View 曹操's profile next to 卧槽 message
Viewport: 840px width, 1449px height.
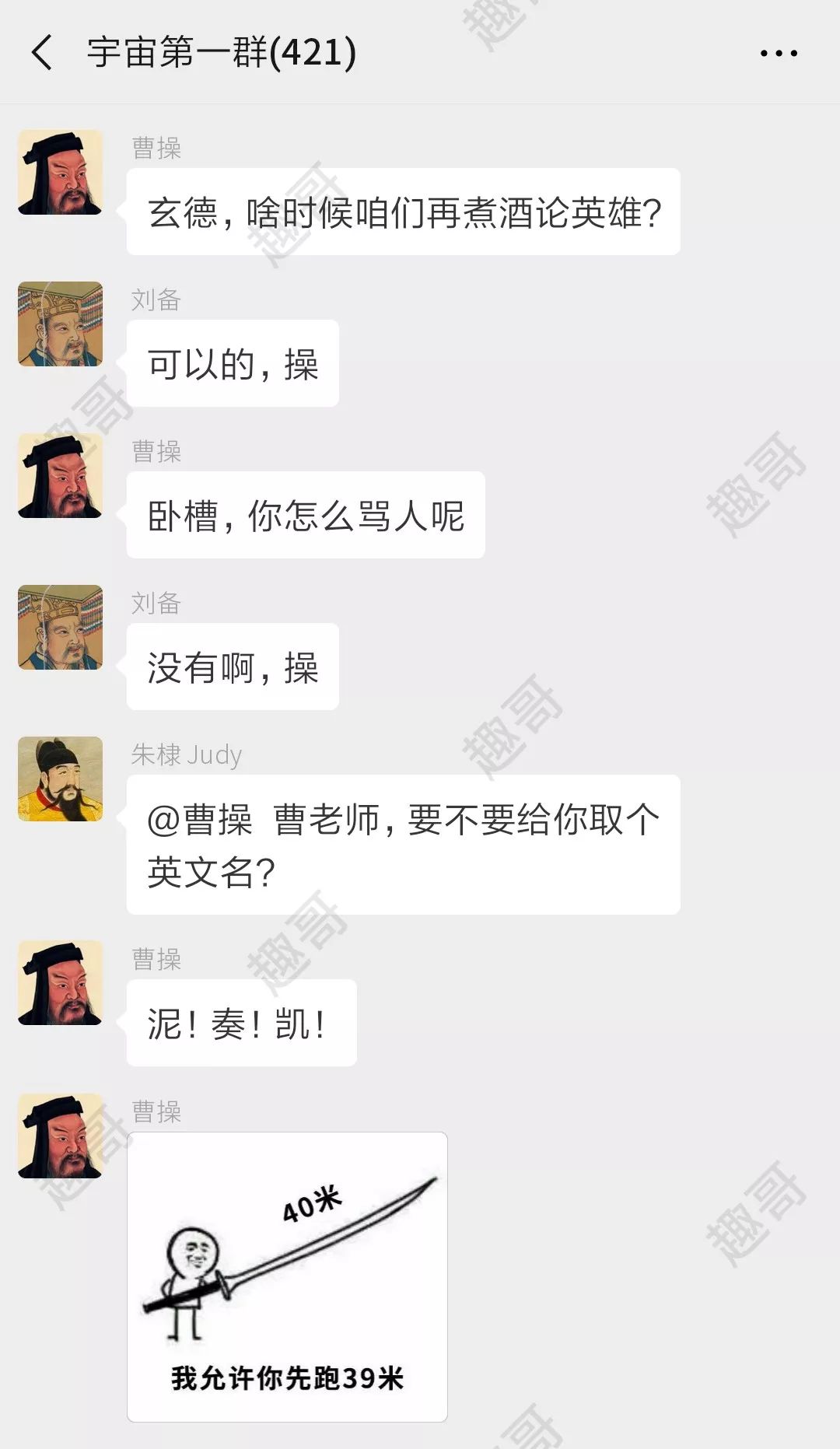pos(61,476)
